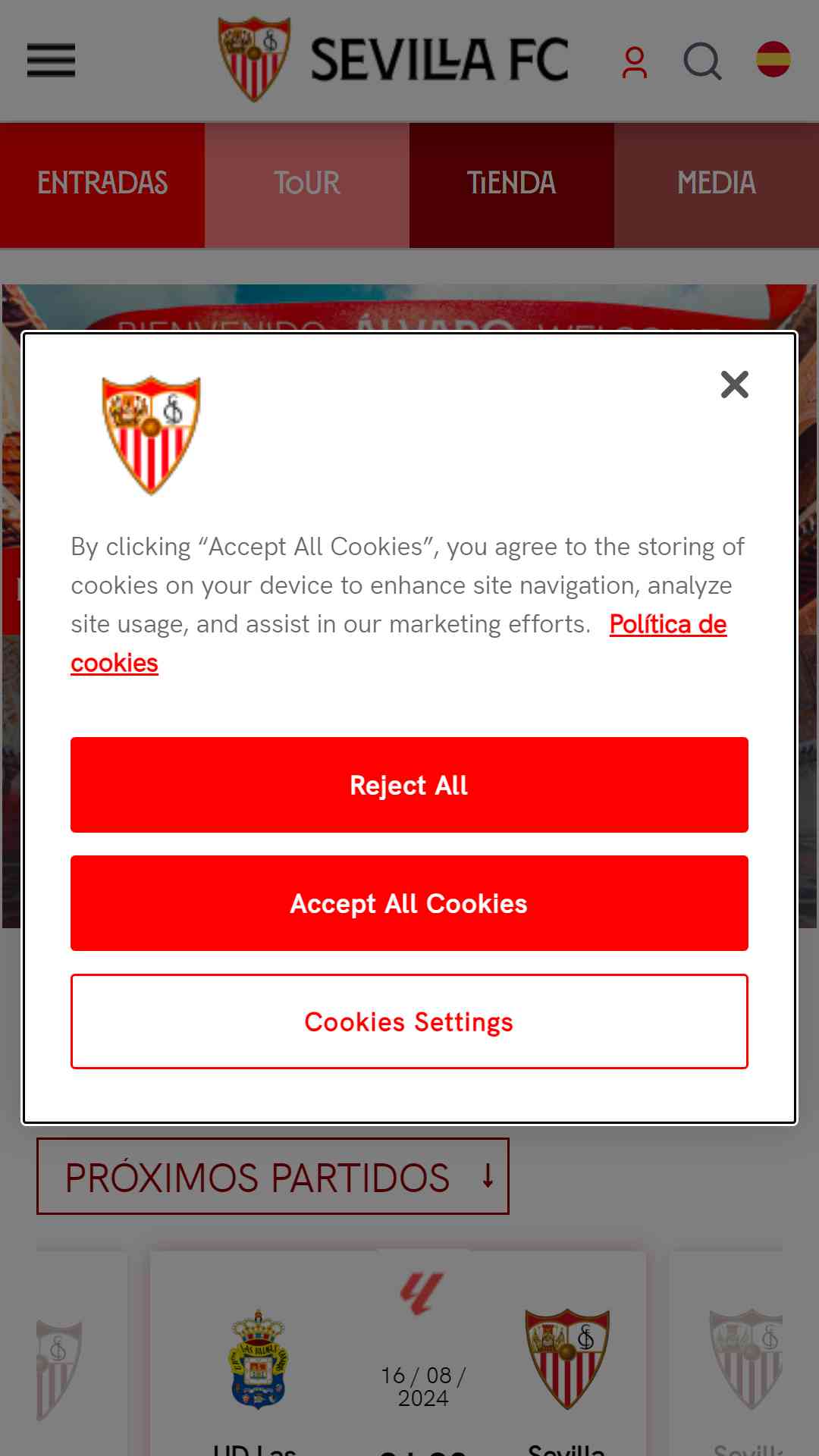Accept All Cookies
The width and height of the screenshot is (819, 1456).
click(409, 903)
